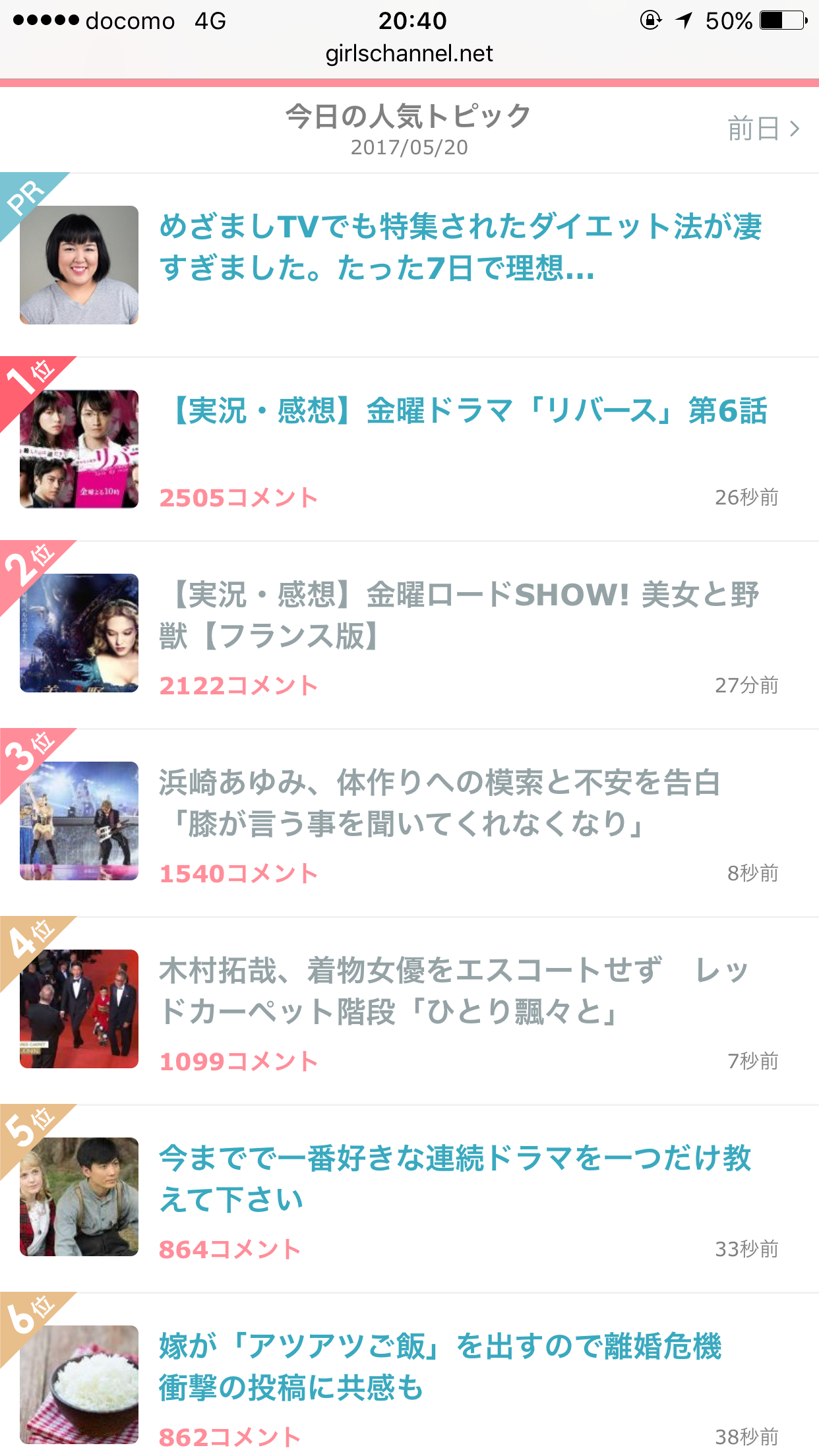Open the PR めざましTV diet ad

tap(460, 247)
